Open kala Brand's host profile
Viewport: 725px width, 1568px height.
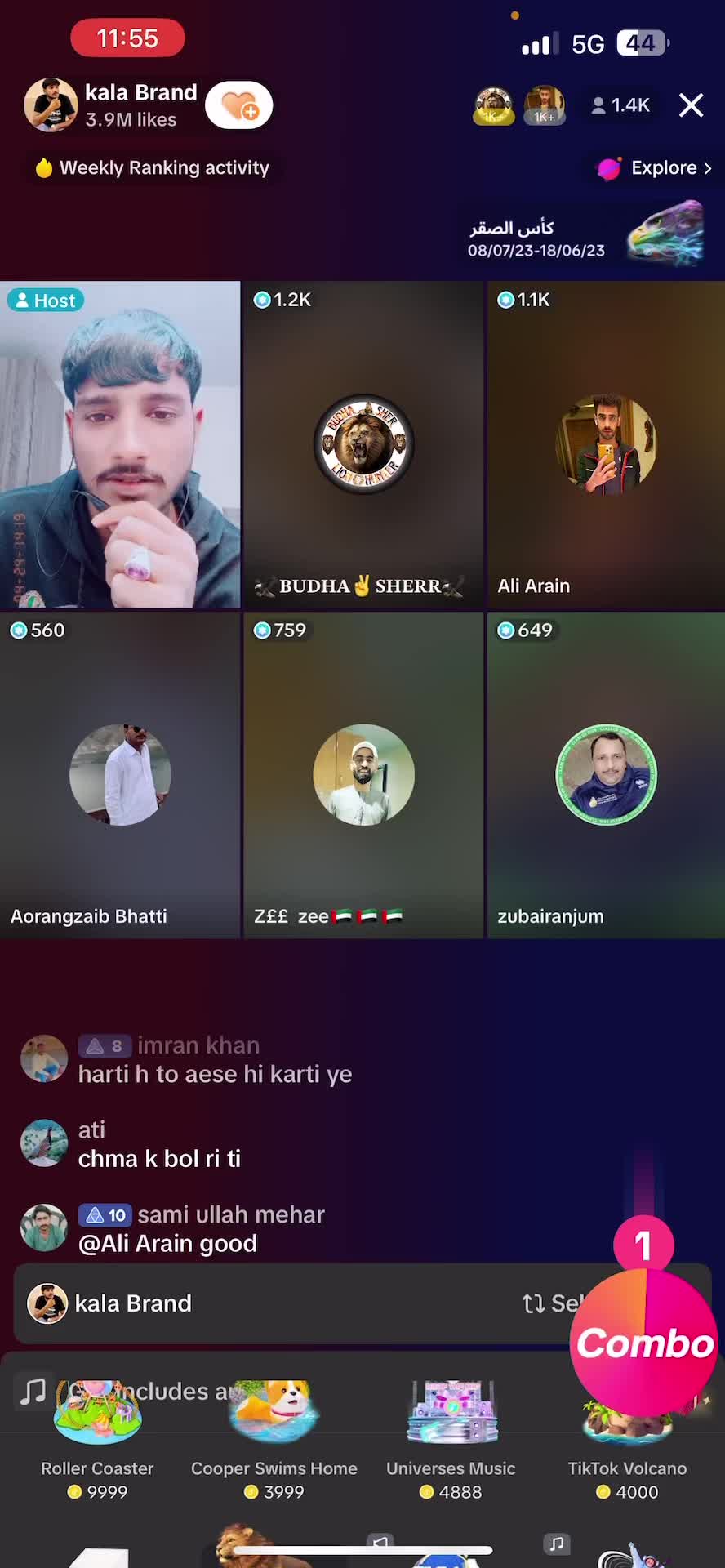coord(110,105)
